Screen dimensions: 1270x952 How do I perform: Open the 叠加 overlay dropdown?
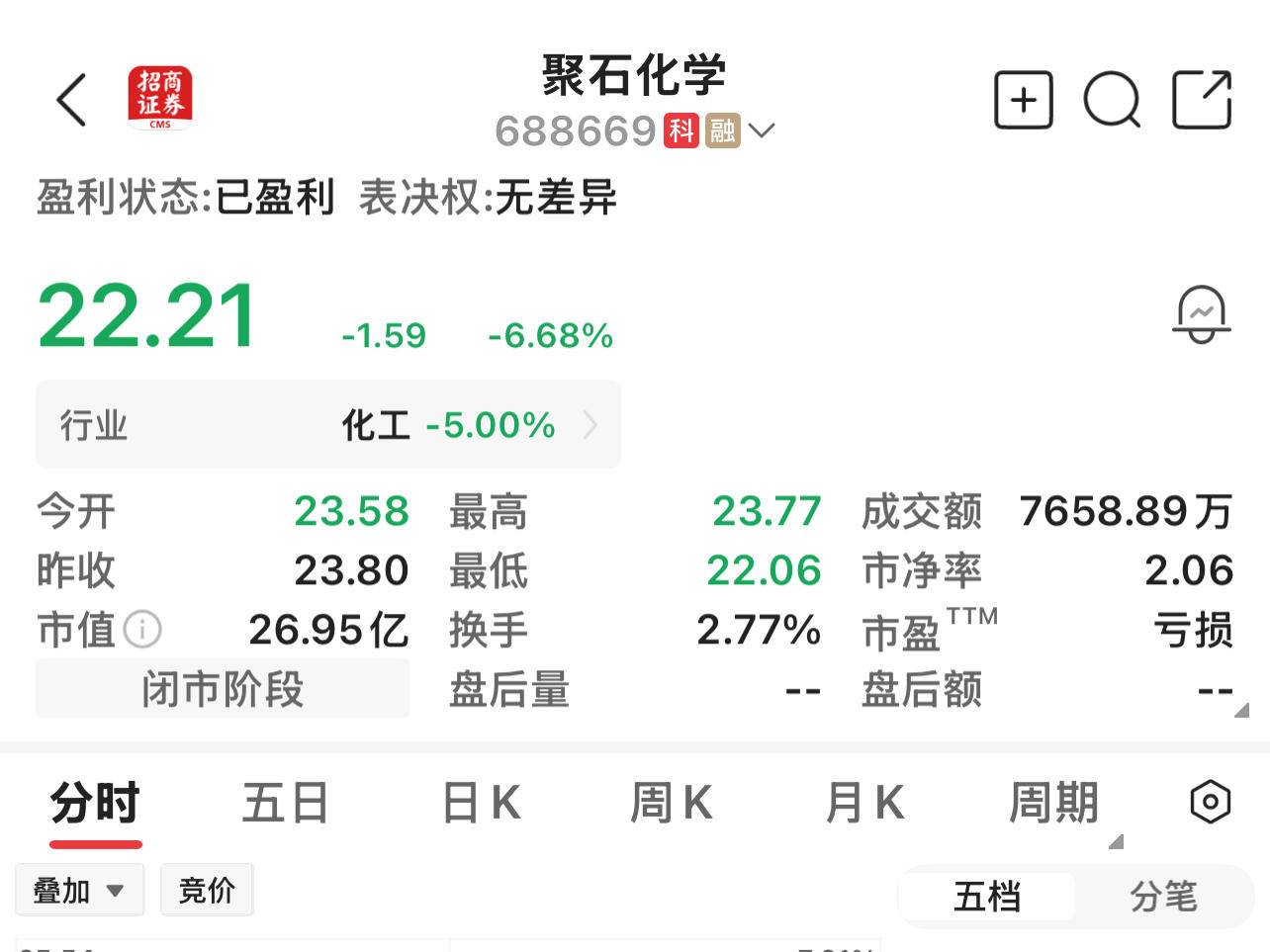(x=79, y=890)
